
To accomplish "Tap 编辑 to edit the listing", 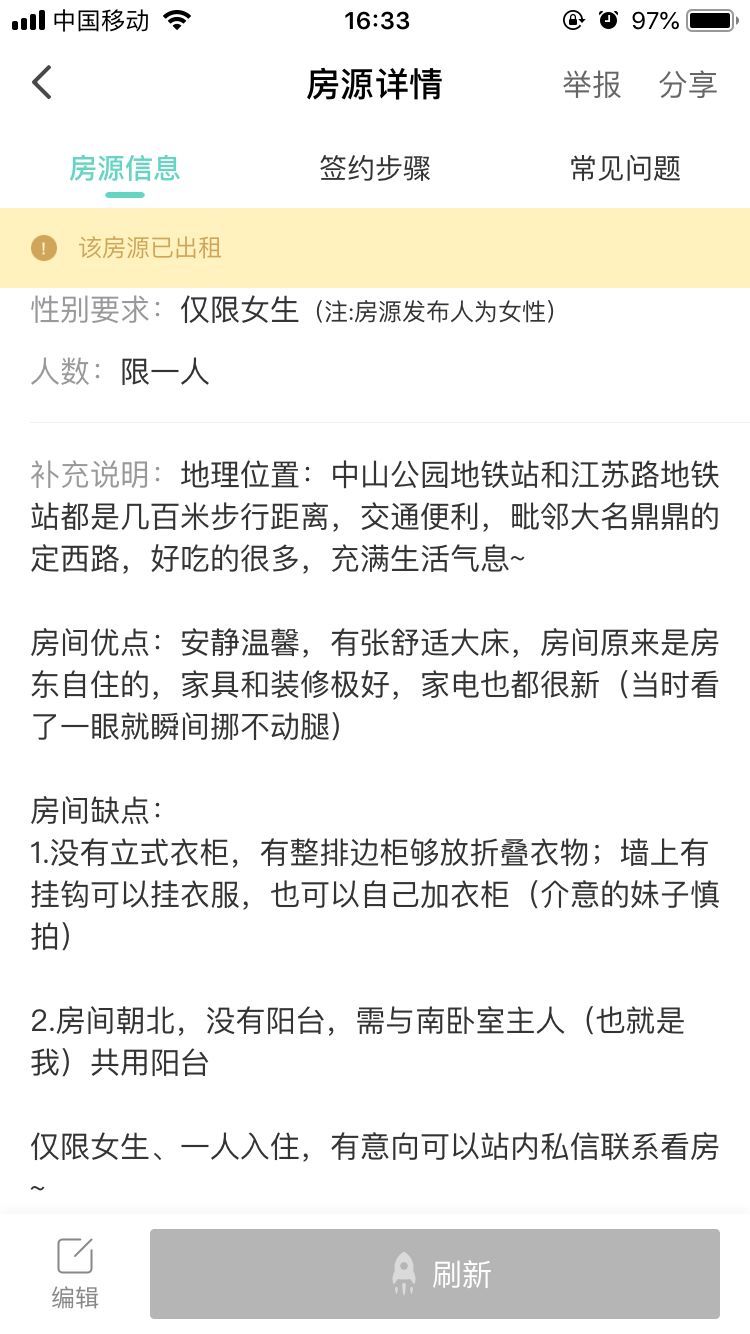I will point(75,1273).
